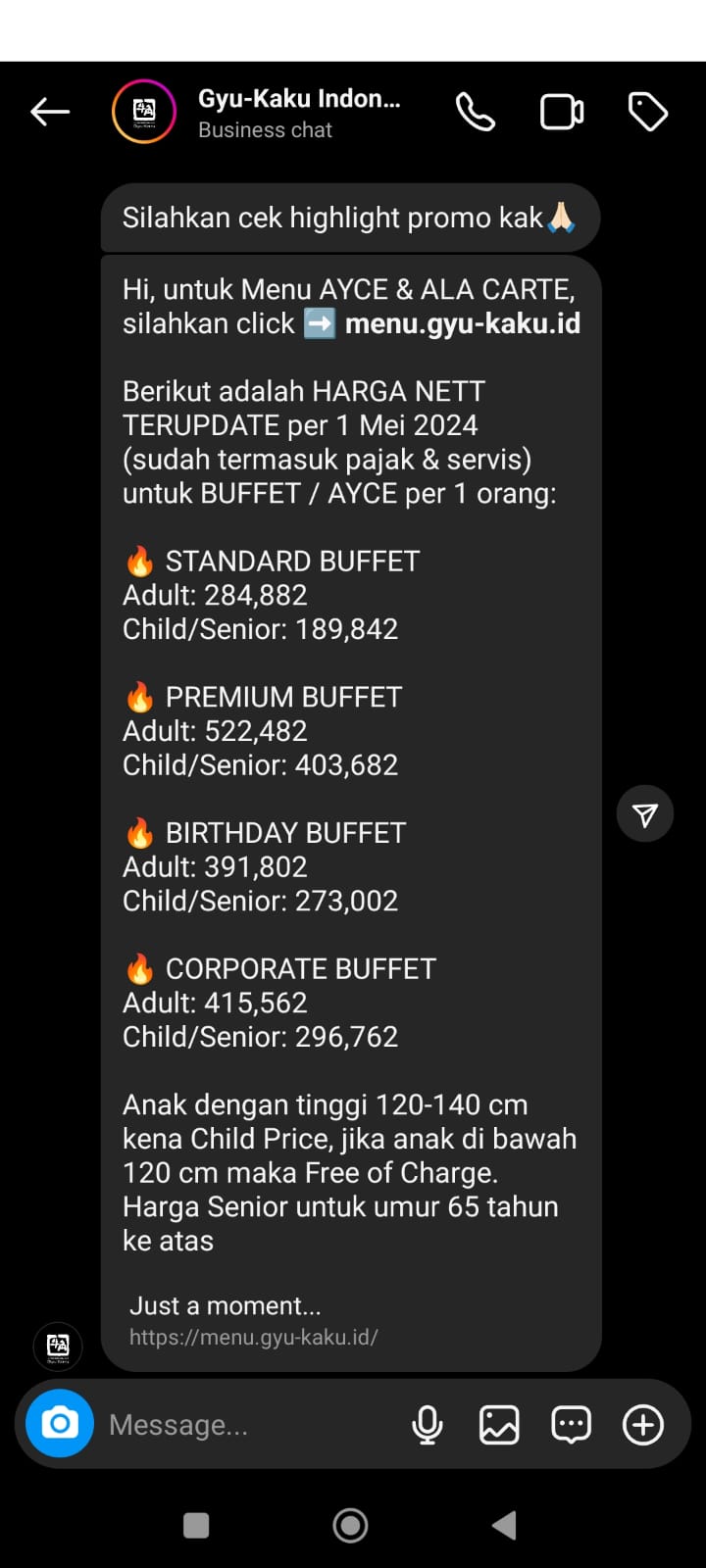Go back from the Gyu-Kaku chat
Viewport: 706px width, 1568px height.
[x=49, y=113]
